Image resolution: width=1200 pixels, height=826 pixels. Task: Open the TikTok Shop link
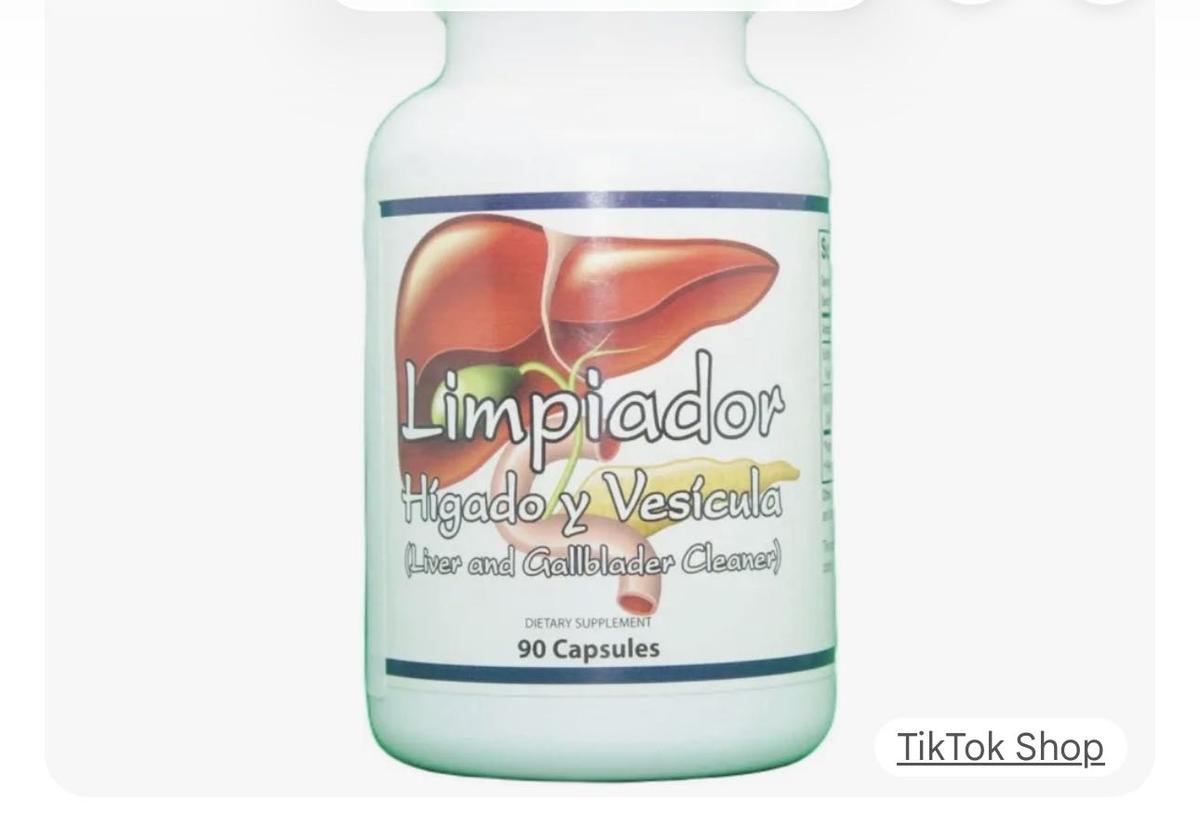point(999,747)
